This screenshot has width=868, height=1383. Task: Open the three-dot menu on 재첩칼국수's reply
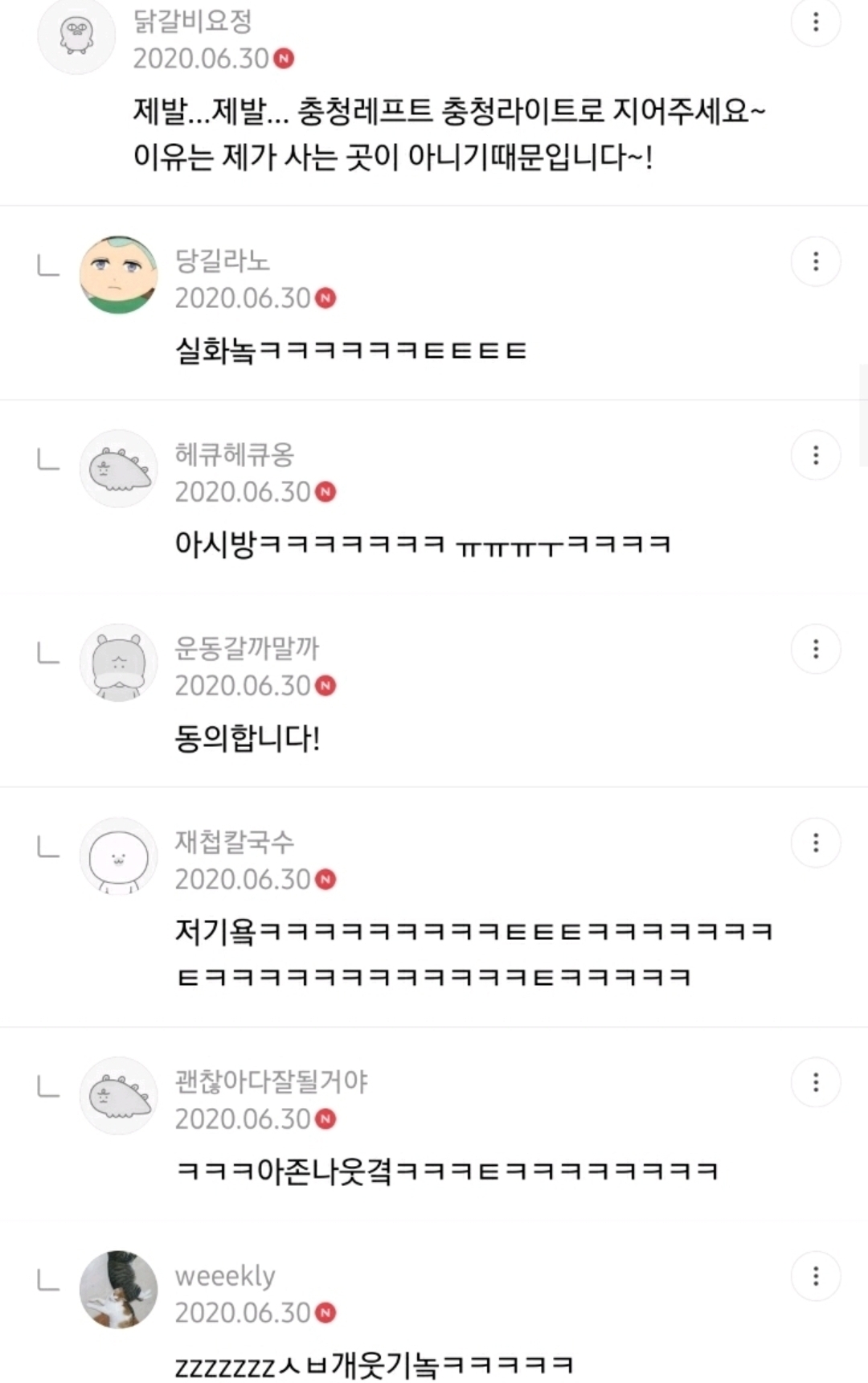tap(817, 843)
